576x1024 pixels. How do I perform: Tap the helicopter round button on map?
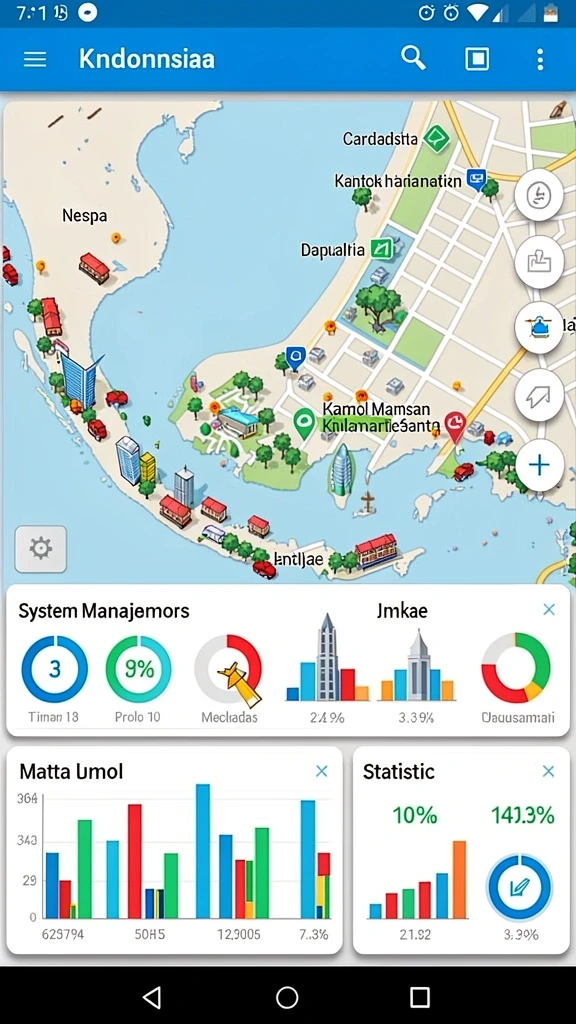[x=539, y=328]
